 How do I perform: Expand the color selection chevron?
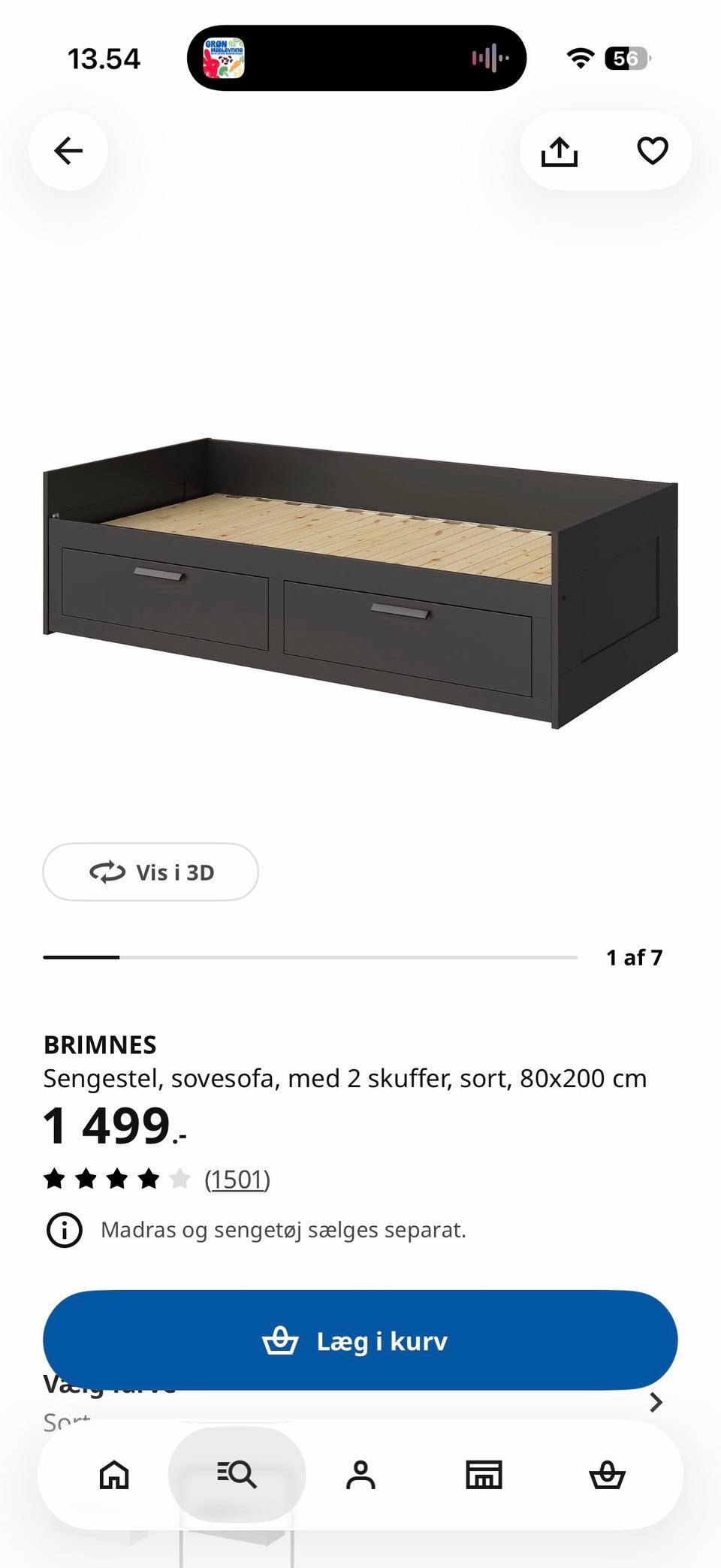(x=656, y=1402)
